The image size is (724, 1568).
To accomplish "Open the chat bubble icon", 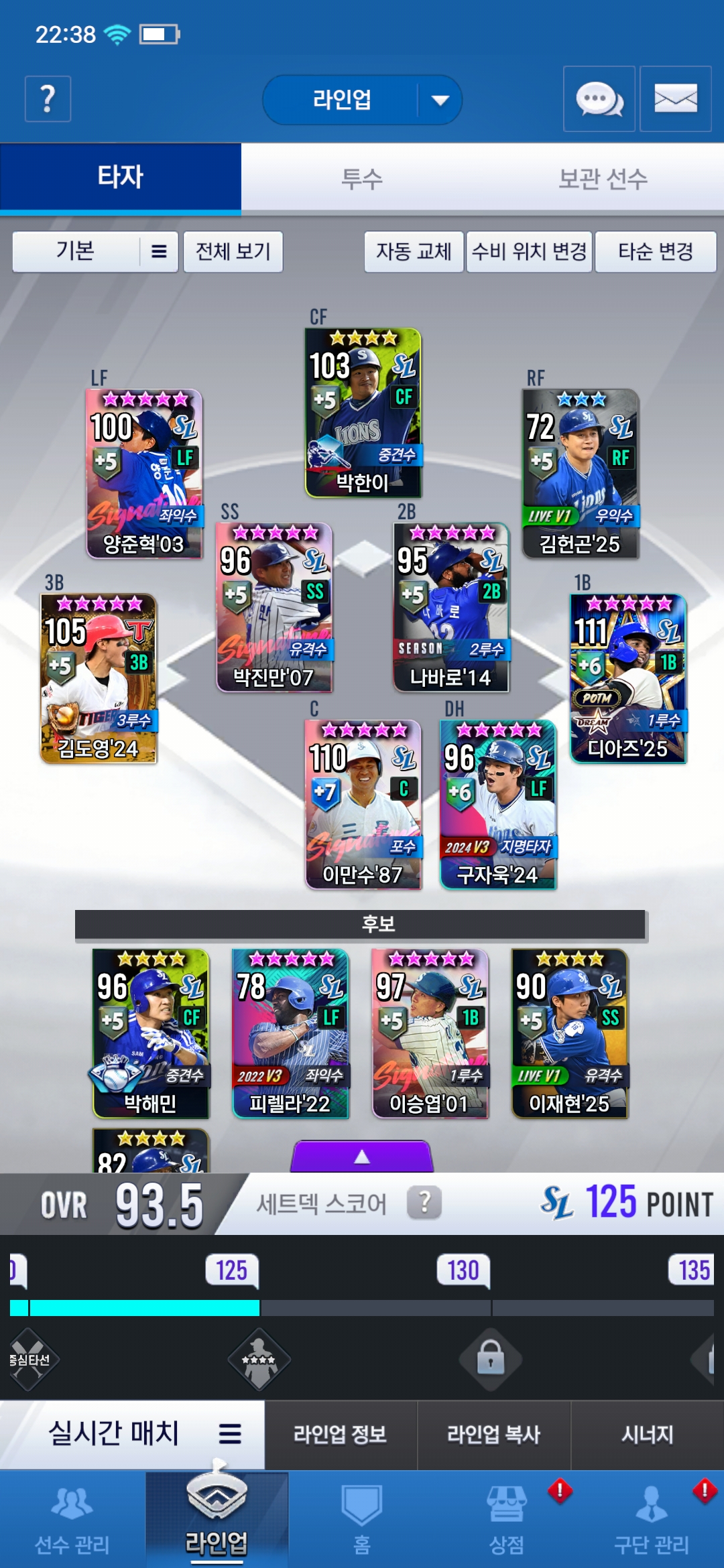I will 599,99.
